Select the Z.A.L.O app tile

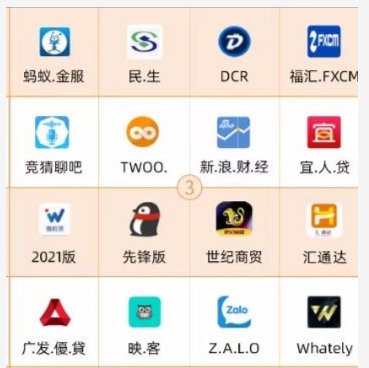tap(234, 322)
